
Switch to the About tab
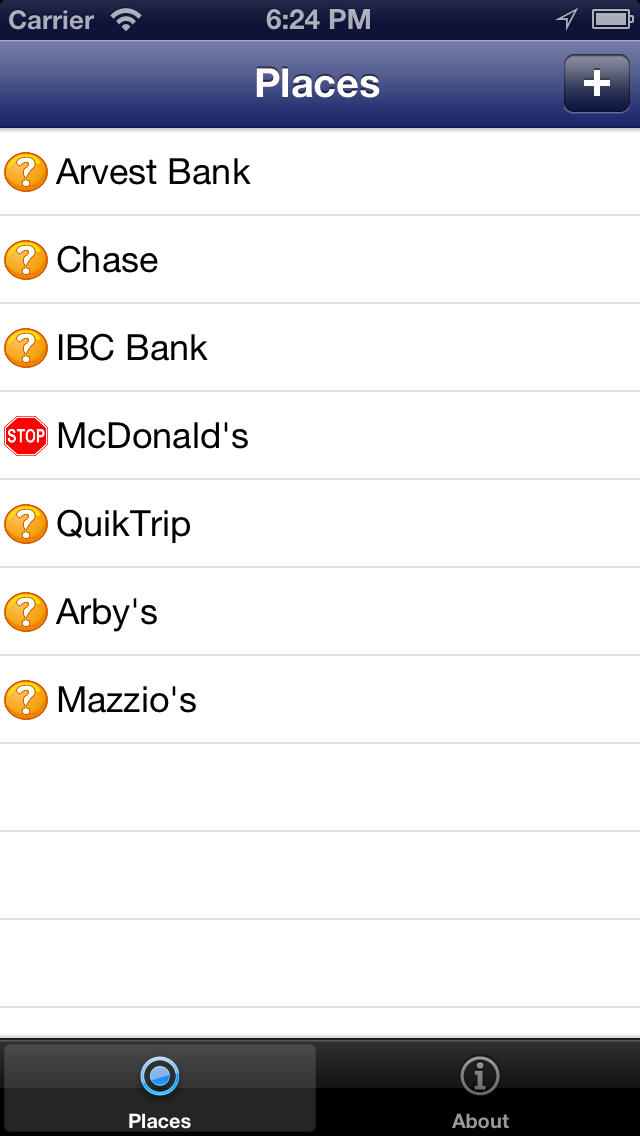pyautogui.click(x=480, y=1090)
